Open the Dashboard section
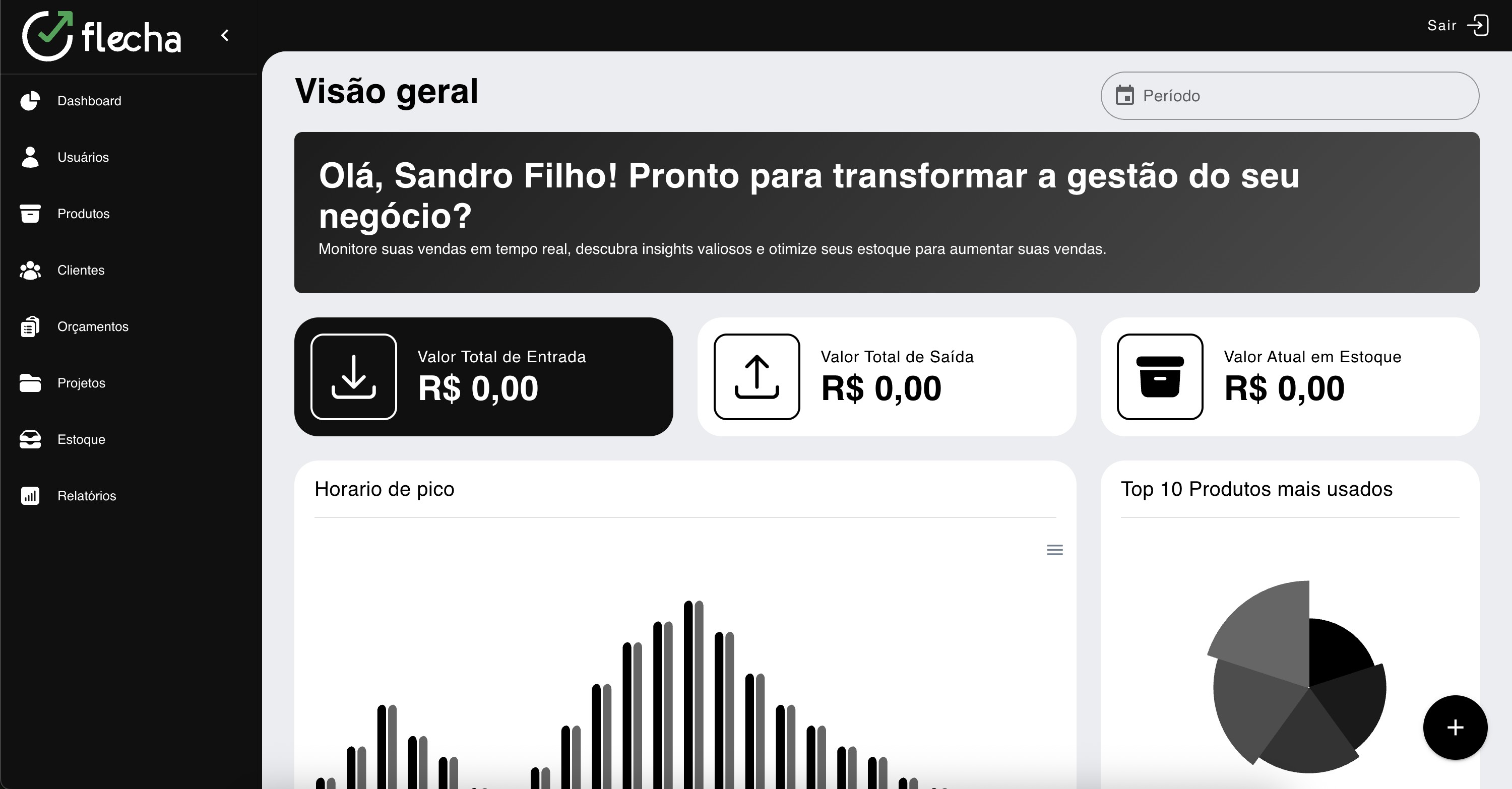1512x789 pixels. click(89, 101)
